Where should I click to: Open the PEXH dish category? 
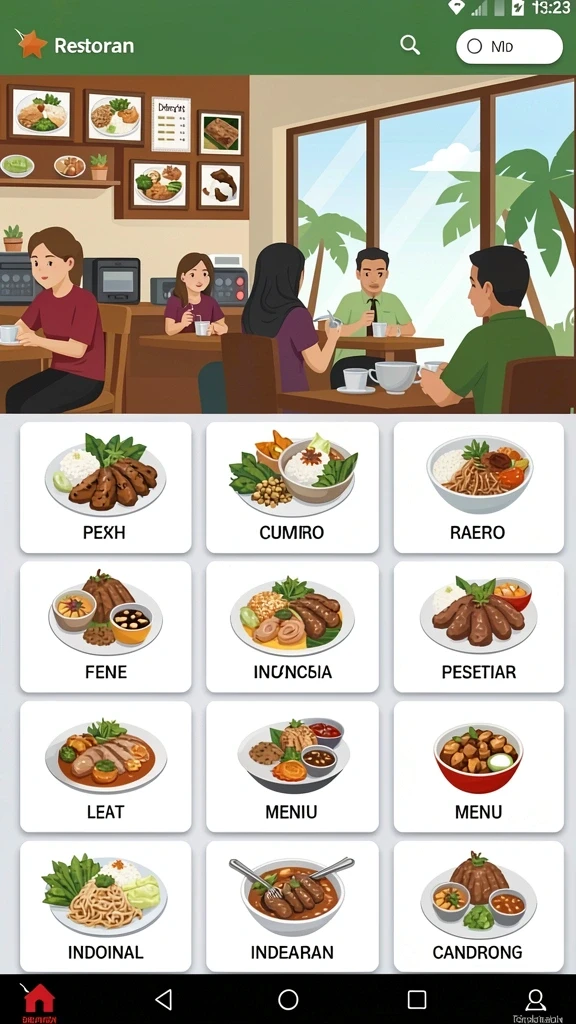pos(106,487)
